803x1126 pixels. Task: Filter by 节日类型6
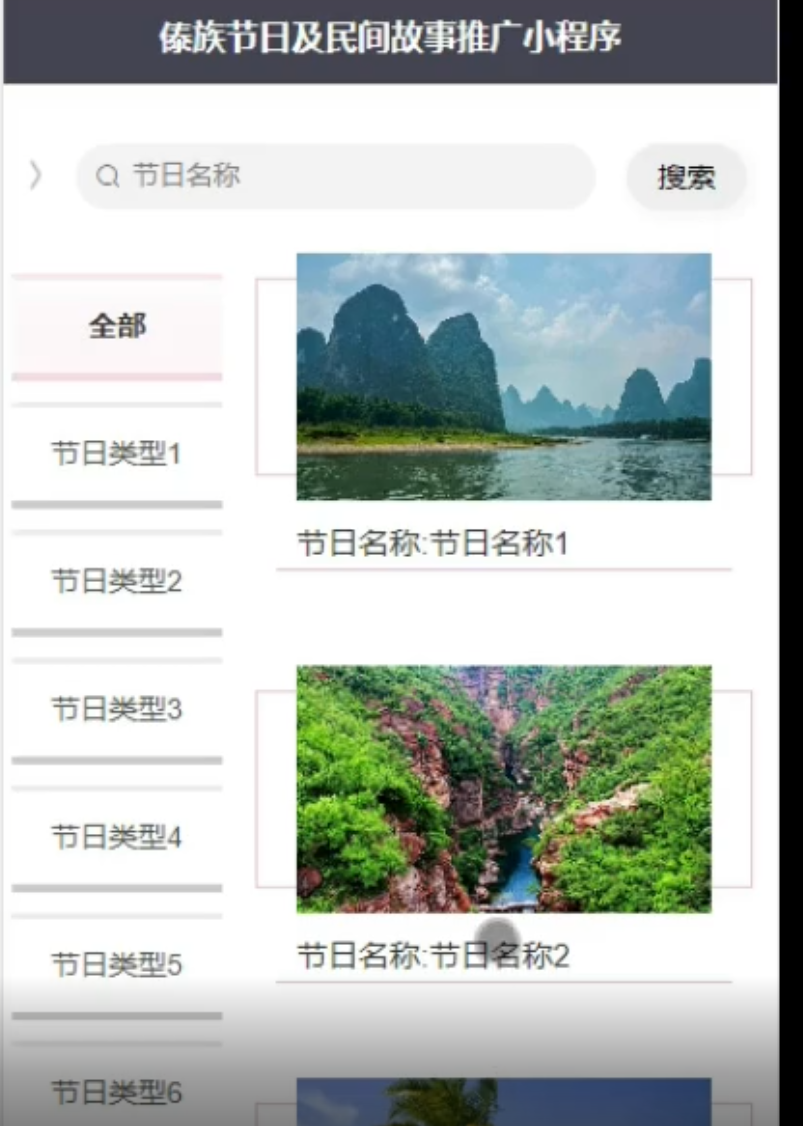(117, 1092)
